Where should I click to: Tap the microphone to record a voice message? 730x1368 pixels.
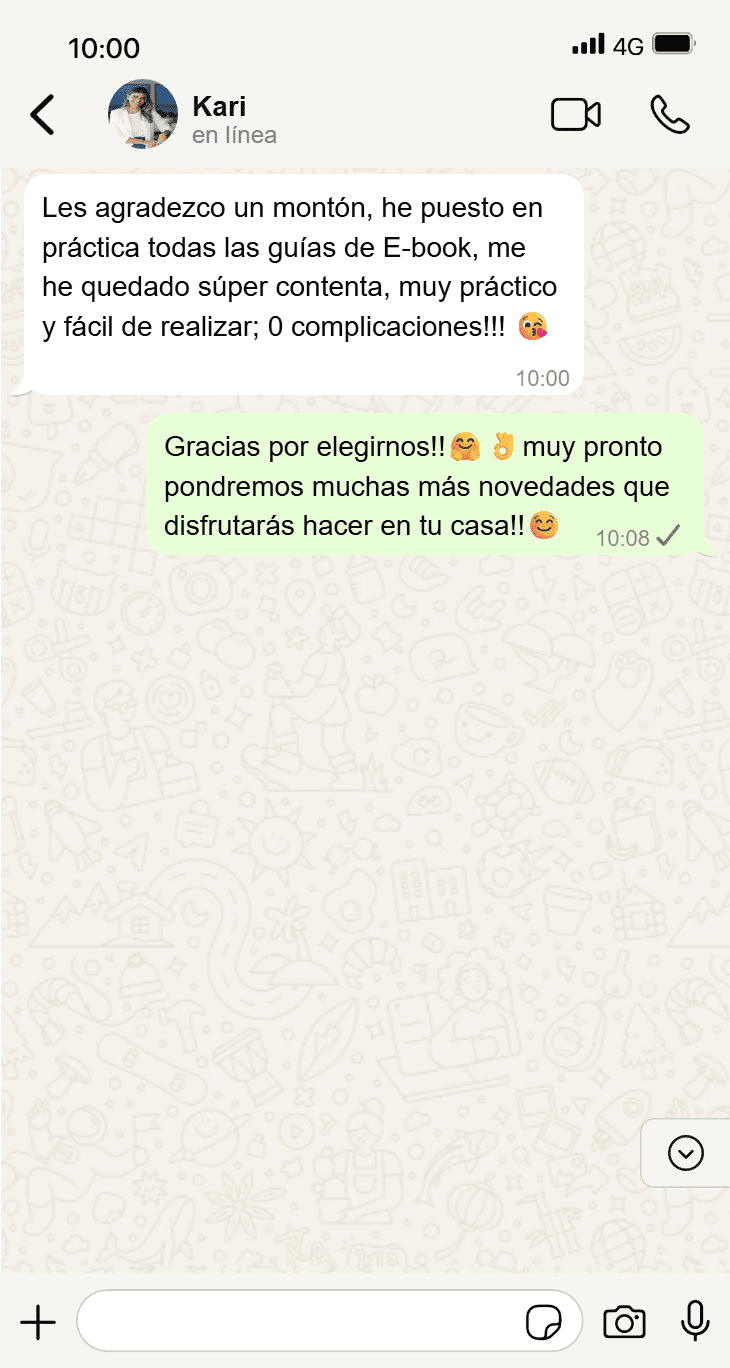coord(695,1322)
